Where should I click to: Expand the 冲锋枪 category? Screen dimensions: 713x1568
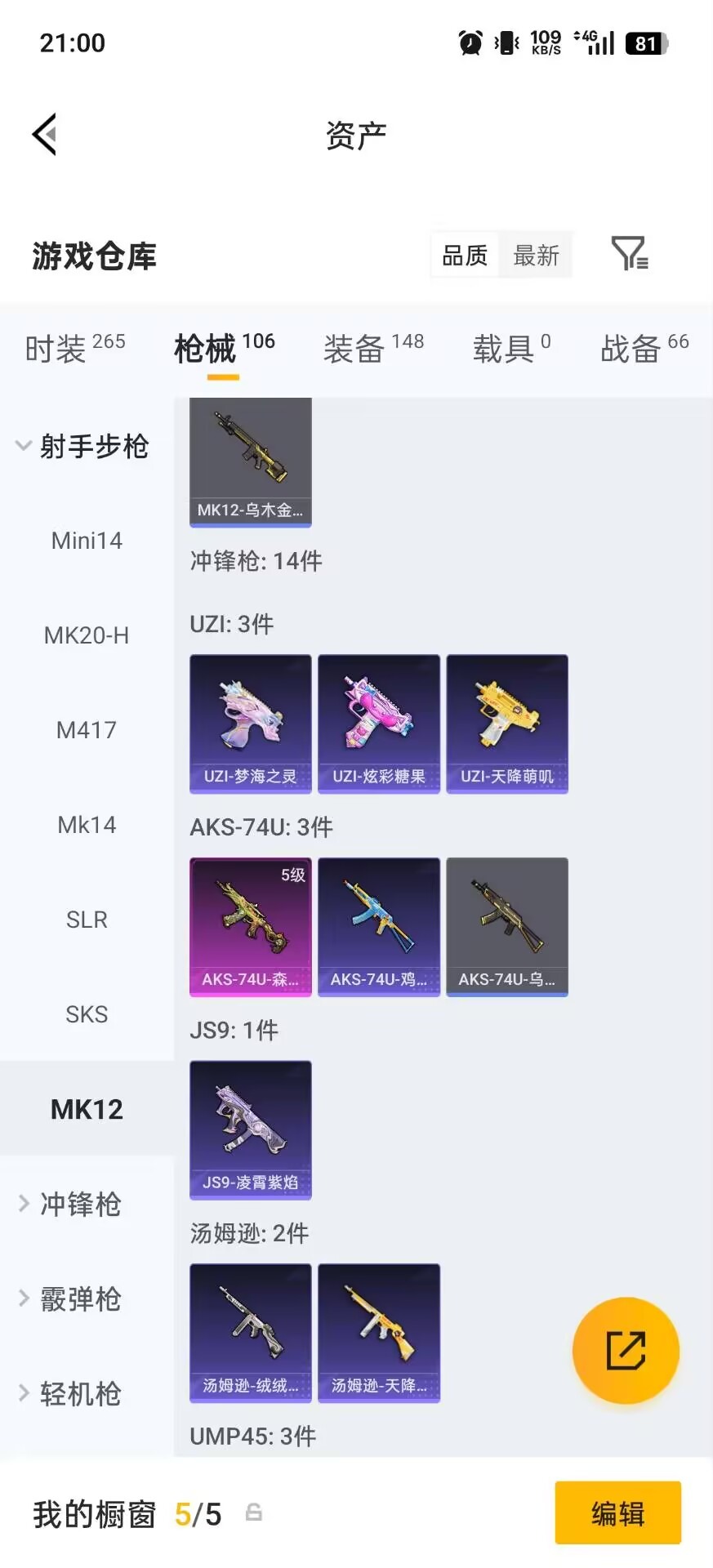click(x=80, y=1204)
